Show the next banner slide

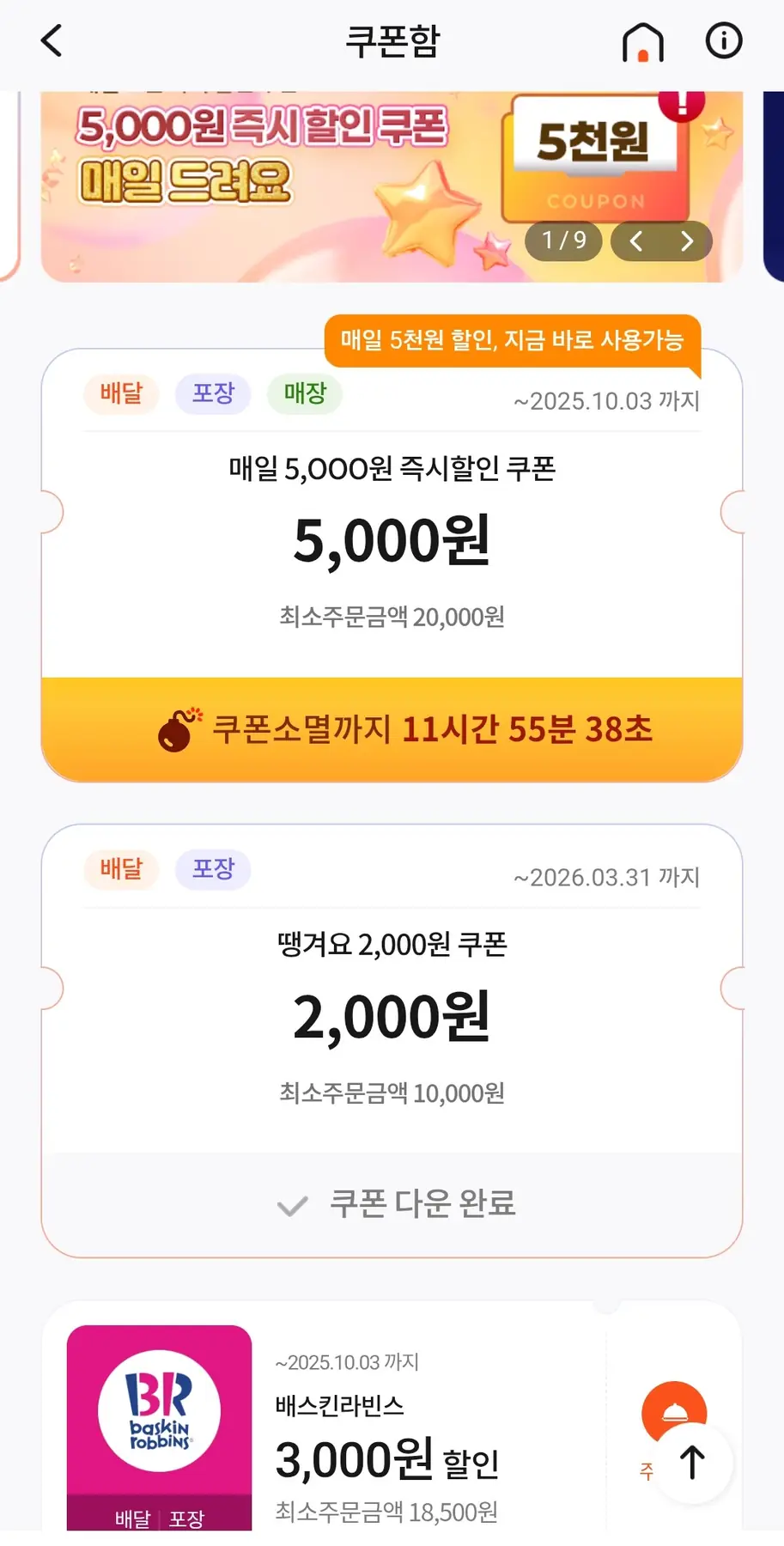pos(686,241)
